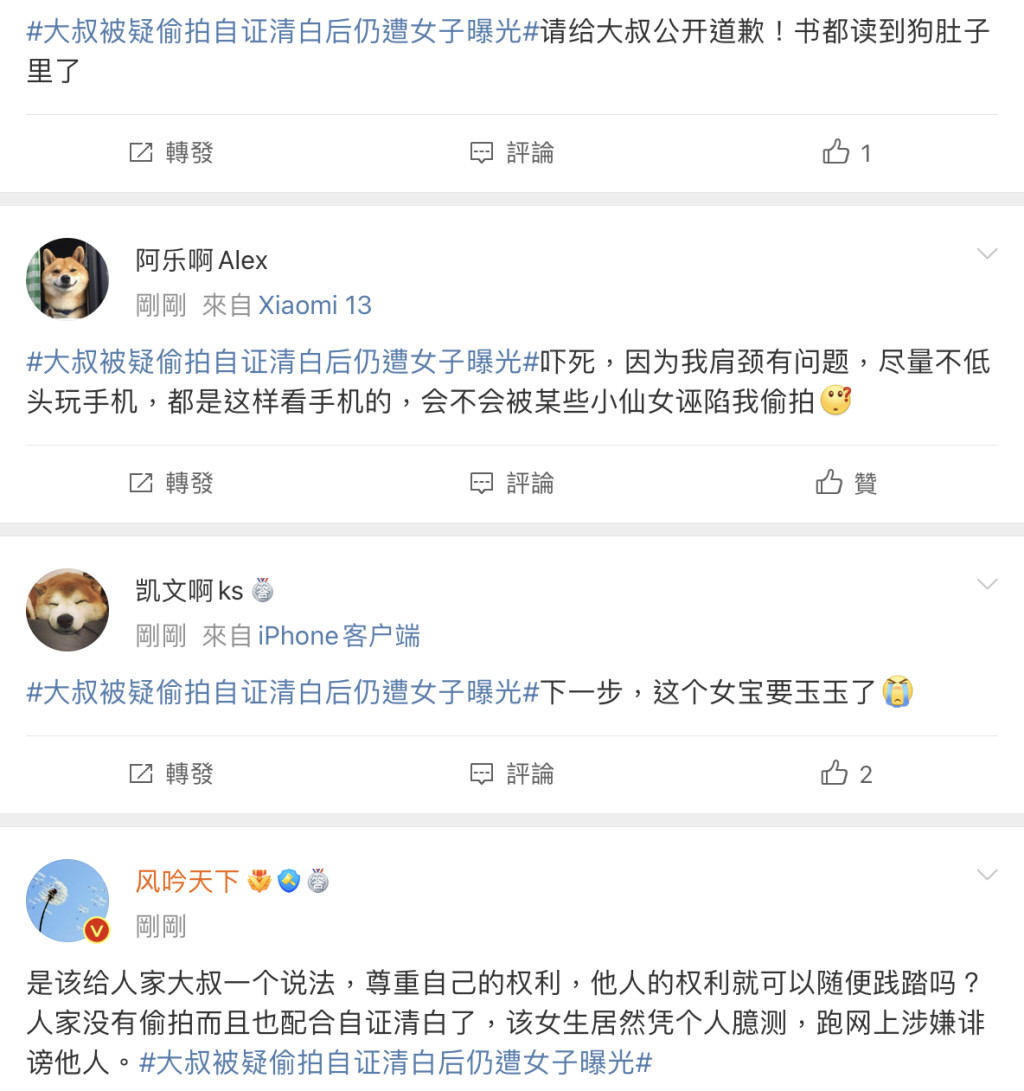The width and height of the screenshot is (1024, 1091).
Task: Like 凯文啊ks's post
Action: coord(846,774)
